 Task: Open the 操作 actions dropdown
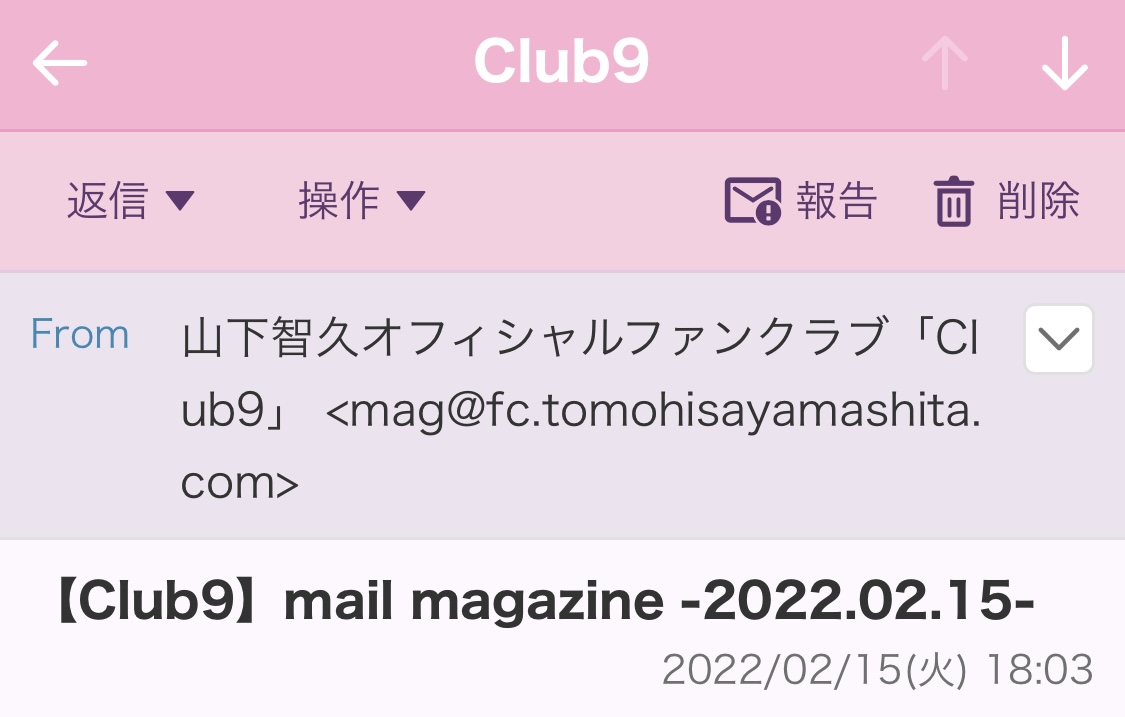point(362,201)
